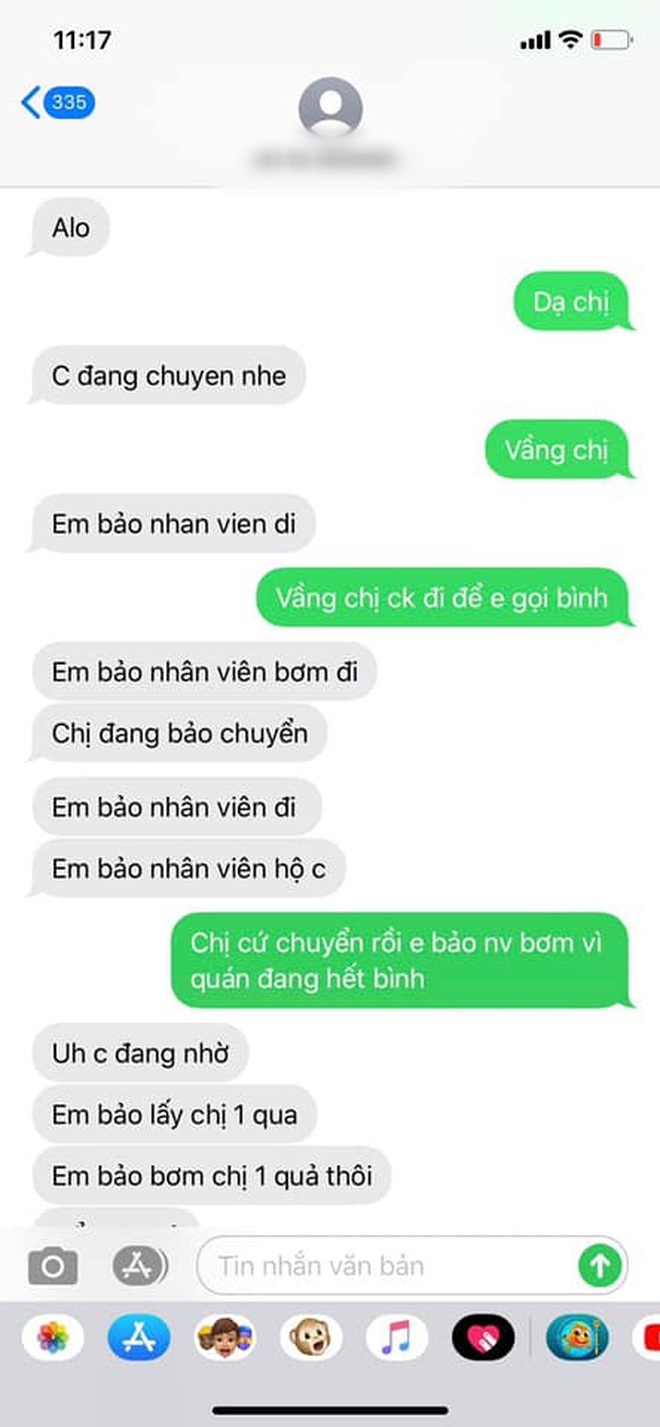Go back to the messages list
The width and height of the screenshot is (660, 1427).
tap(57, 102)
